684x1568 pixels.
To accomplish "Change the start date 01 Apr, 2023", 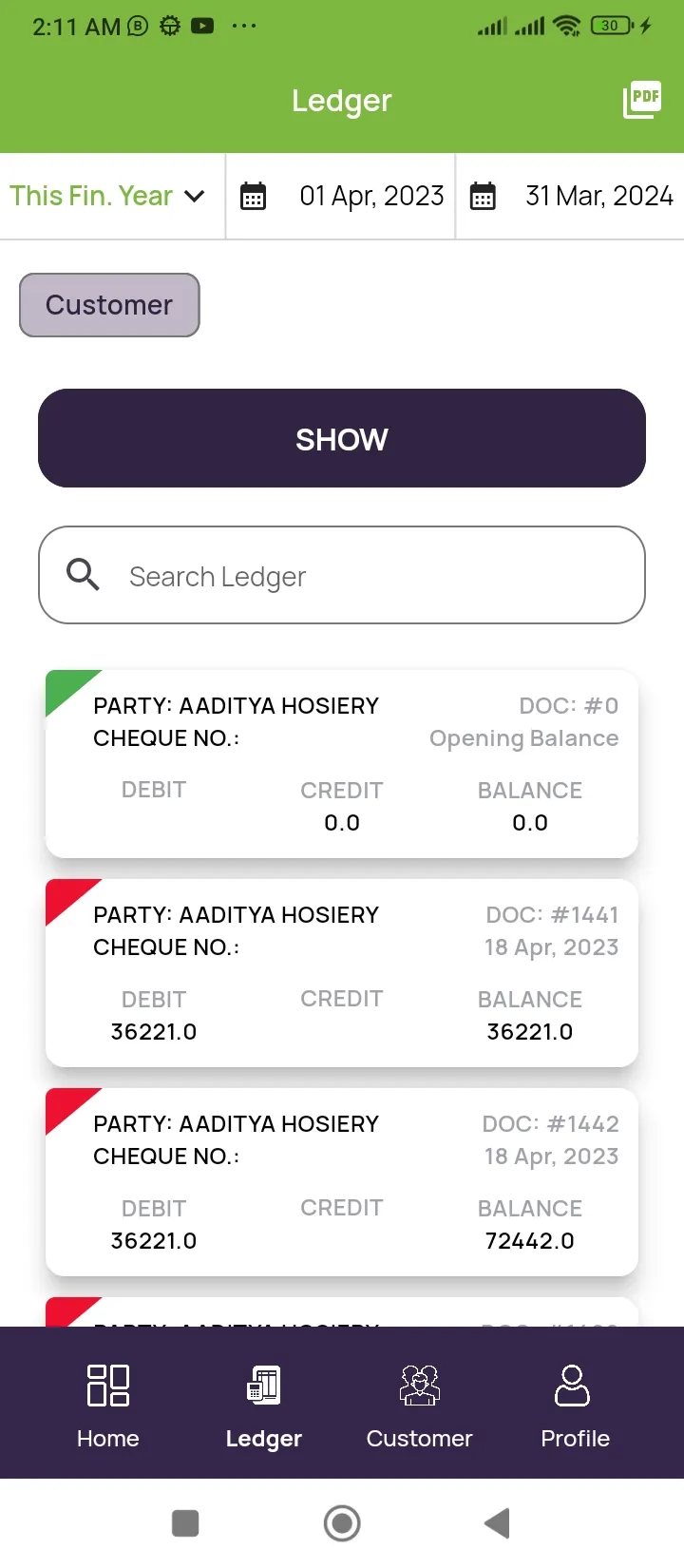I will click(x=370, y=196).
